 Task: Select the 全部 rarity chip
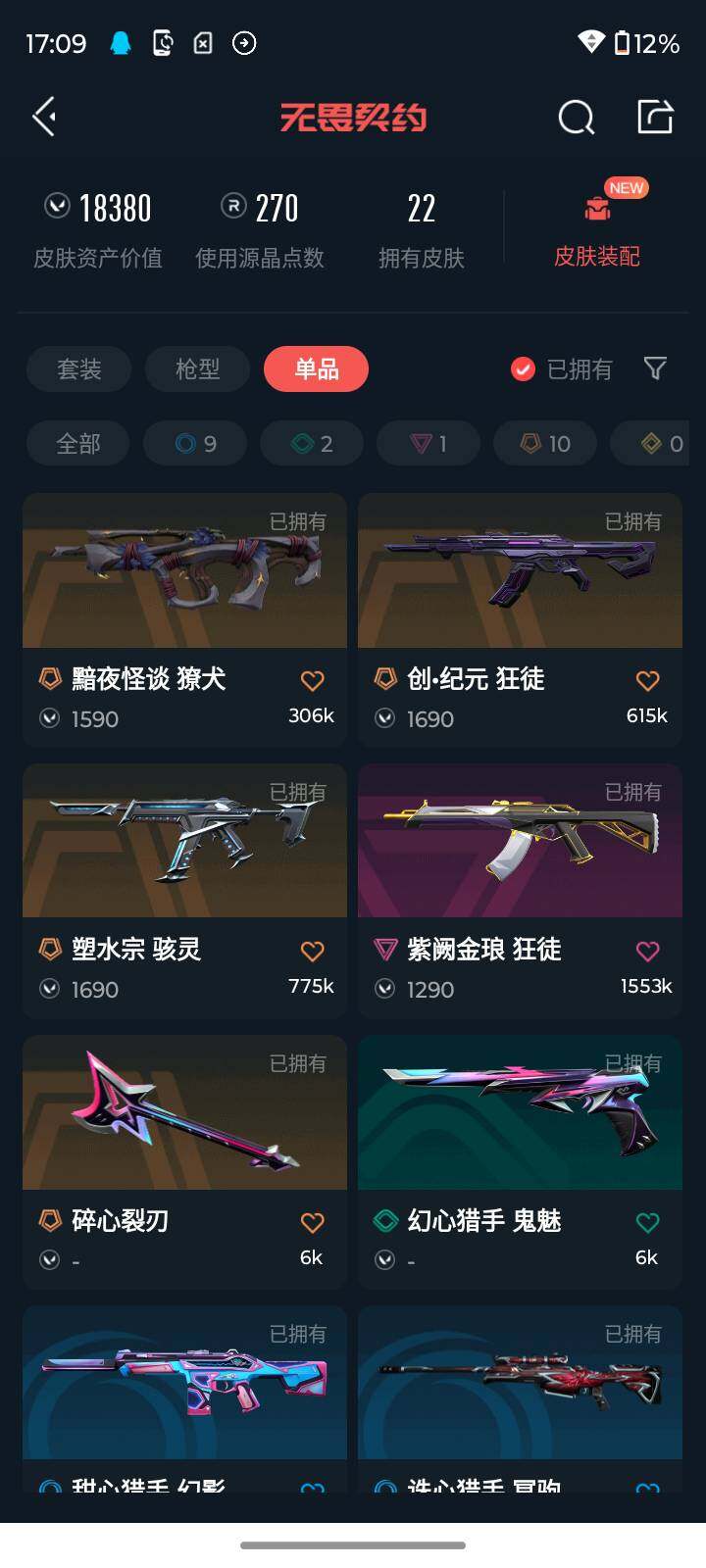[x=78, y=444]
